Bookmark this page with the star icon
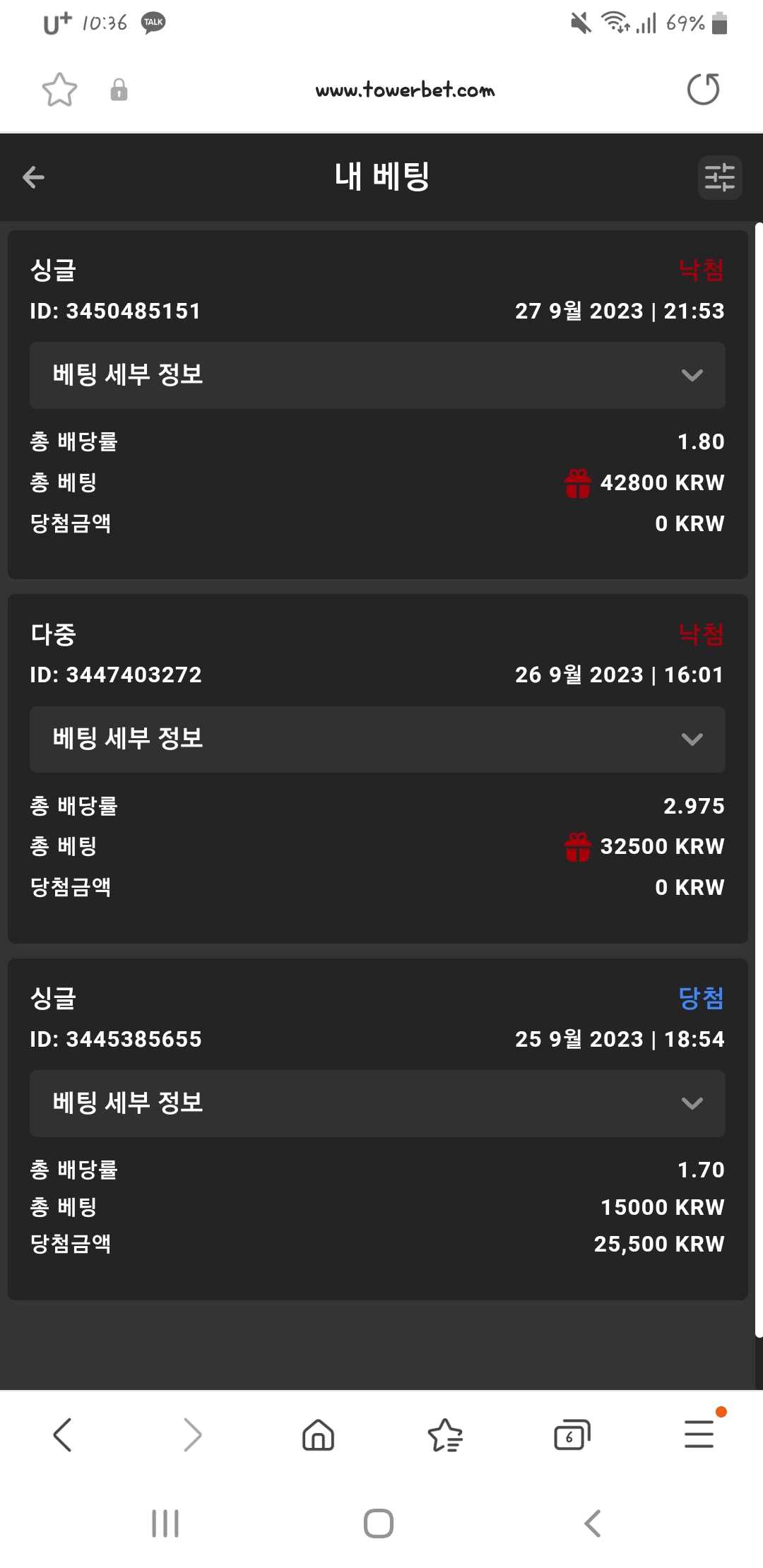Image resolution: width=763 pixels, height=1568 pixels. pyautogui.click(x=59, y=90)
